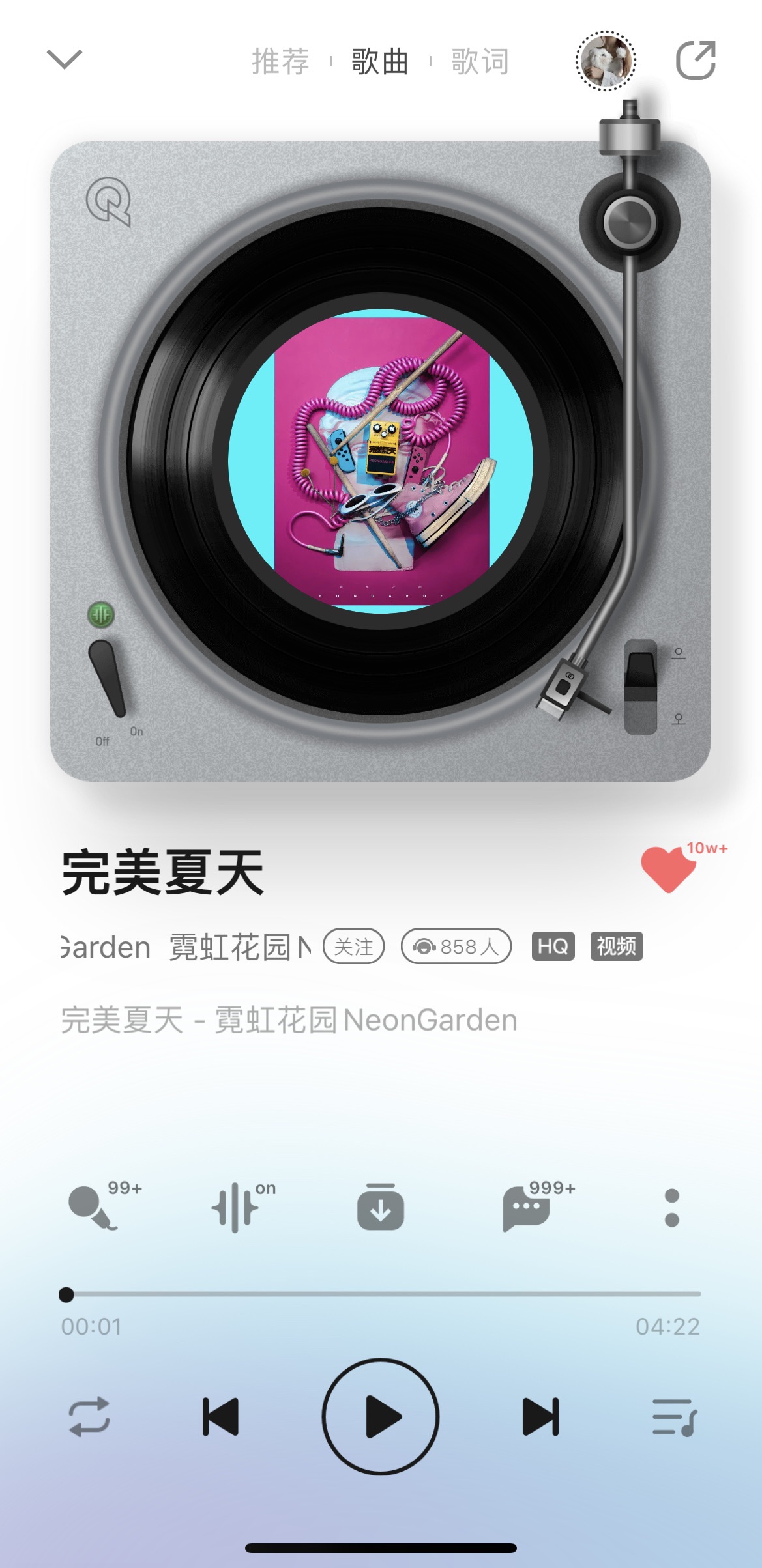
Task: Collapse the player with the down chevron
Action: pos(65,59)
